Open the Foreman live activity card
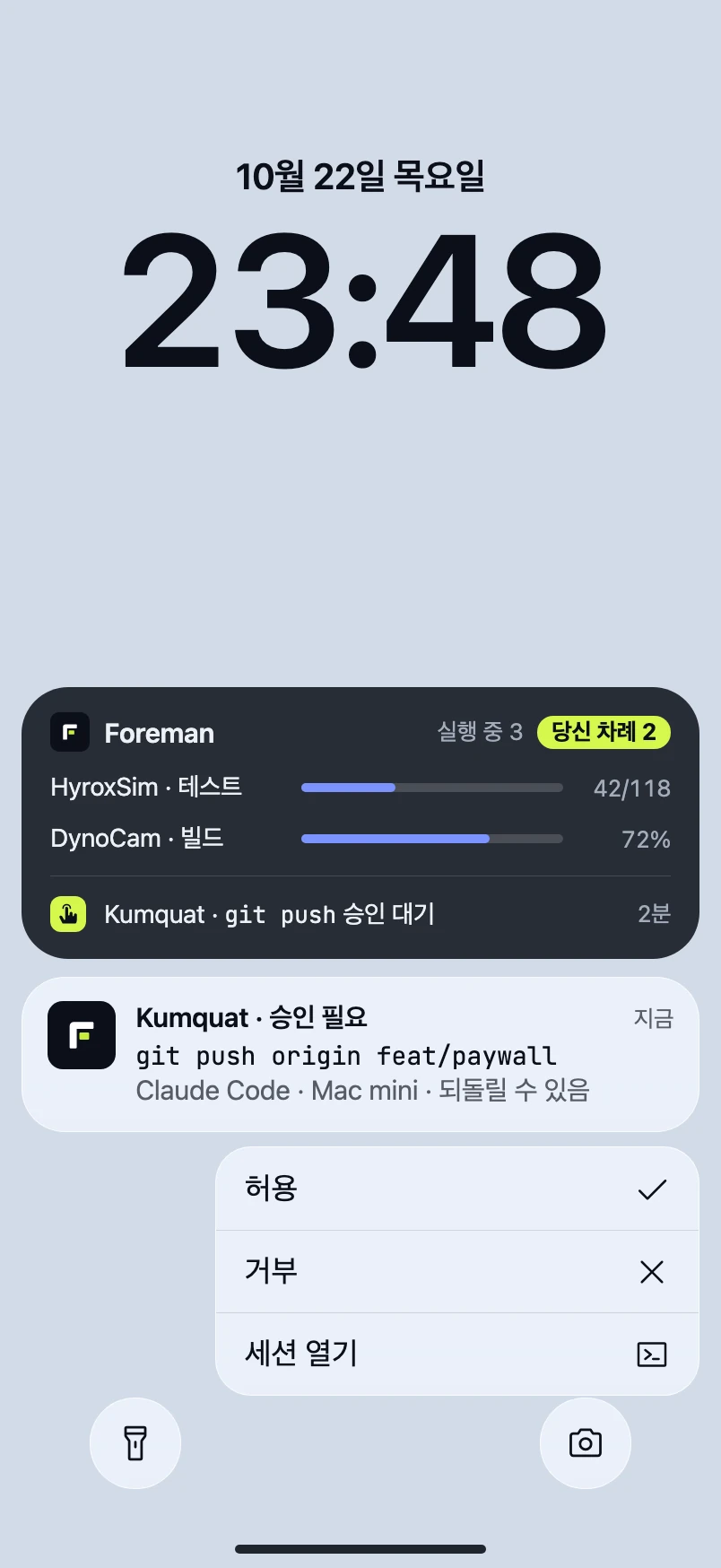This screenshot has width=721, height=1568. tap(360, 823)
